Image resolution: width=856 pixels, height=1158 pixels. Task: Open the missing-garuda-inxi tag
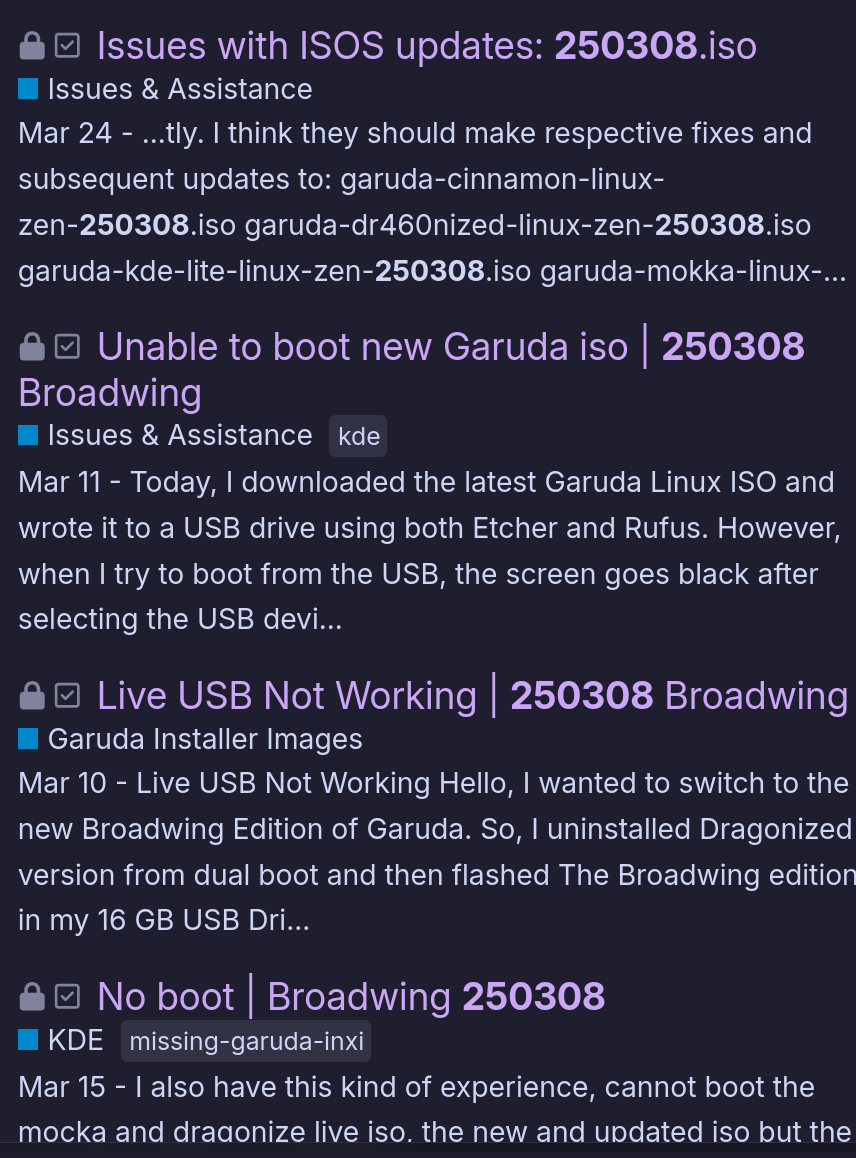coord(245,1040)
